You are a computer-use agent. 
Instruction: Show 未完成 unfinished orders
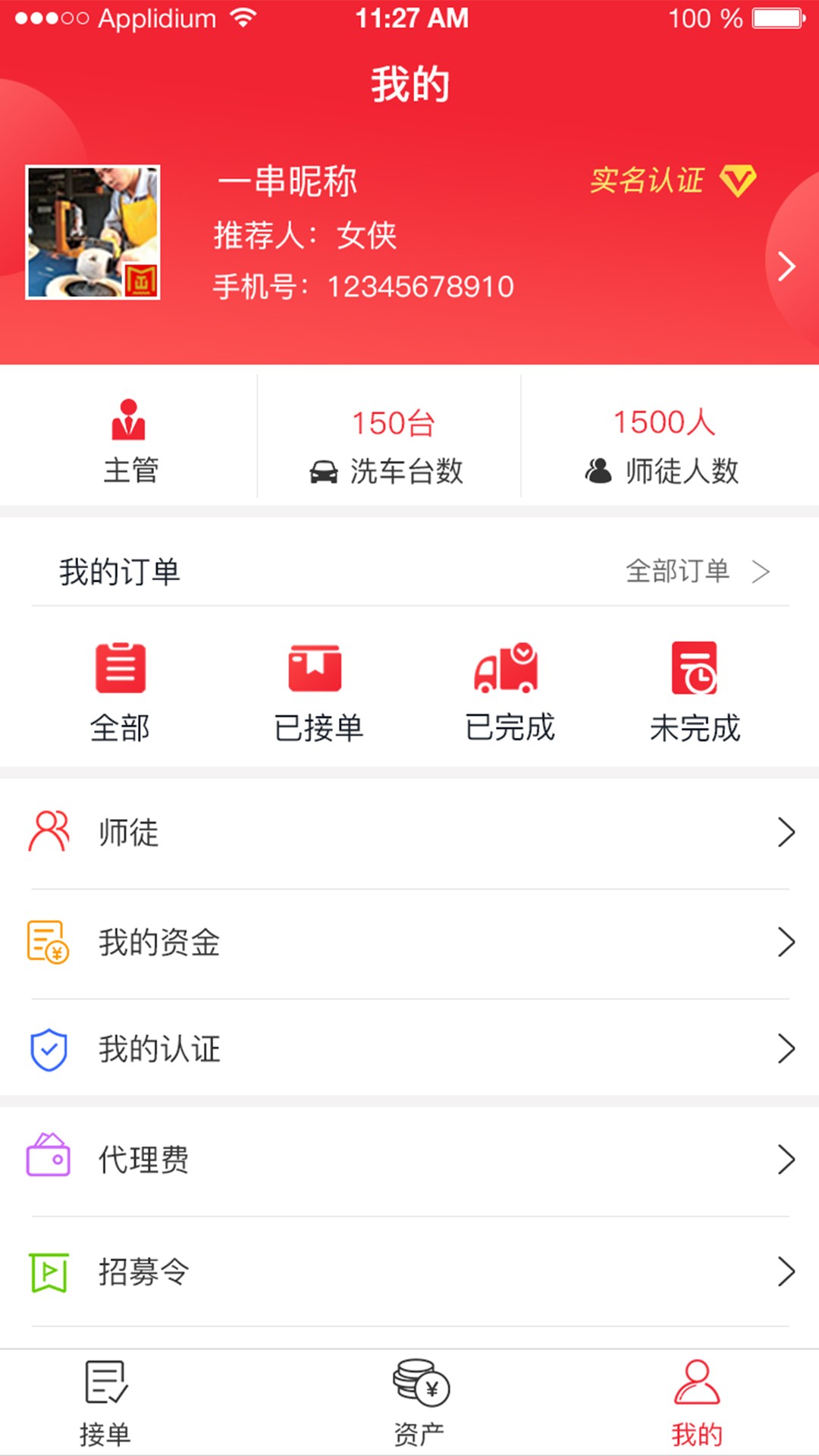tap(695, 692)
